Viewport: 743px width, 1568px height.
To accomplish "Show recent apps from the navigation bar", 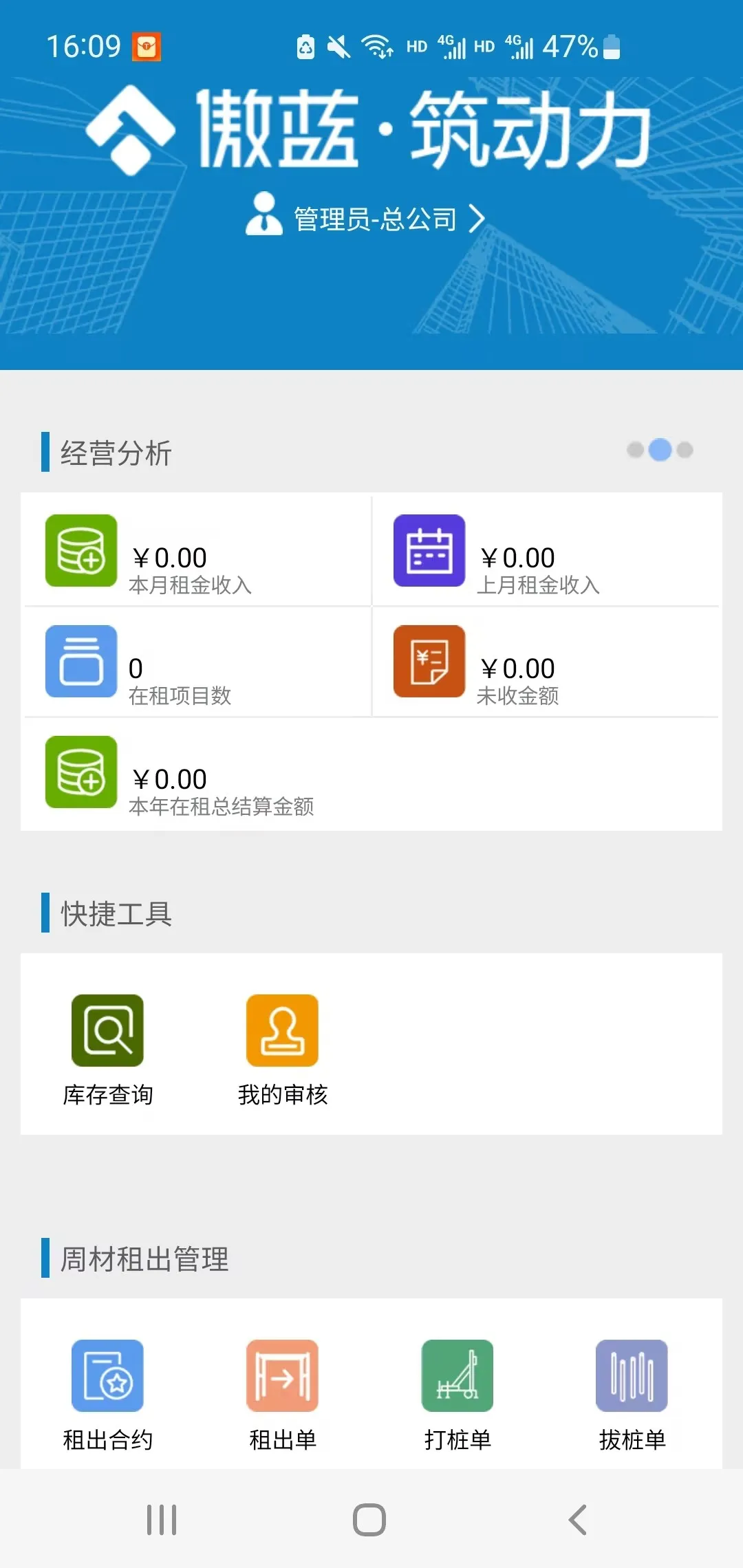I will 162,1519.
